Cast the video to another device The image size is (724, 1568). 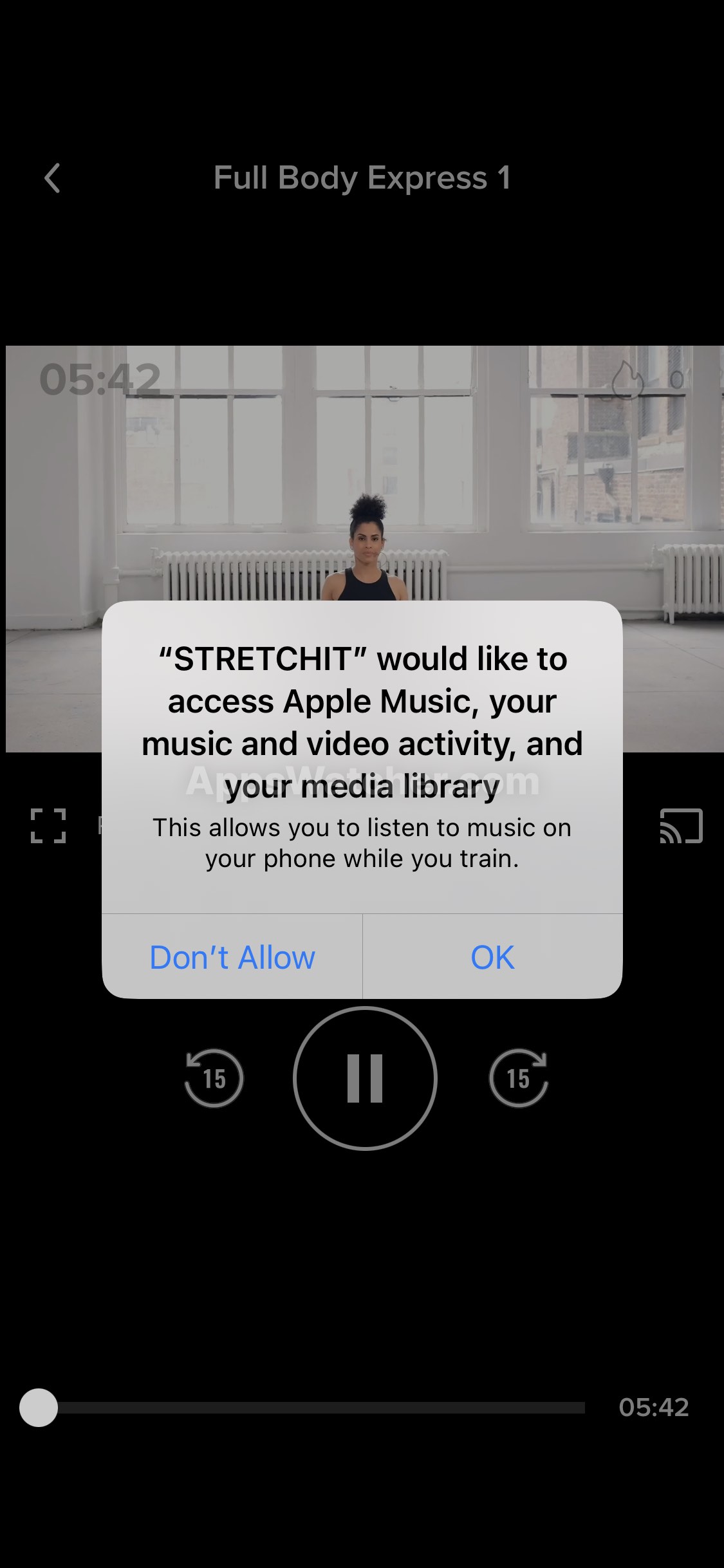[x=681, y=826]
